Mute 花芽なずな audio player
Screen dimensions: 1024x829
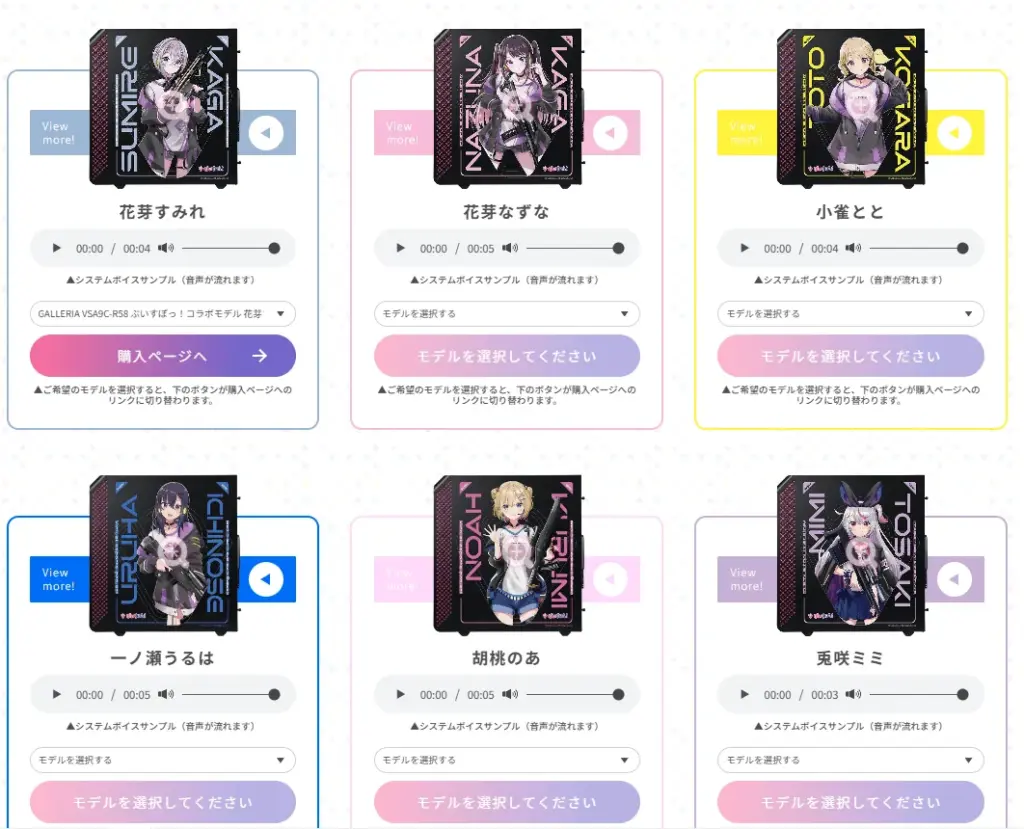[510, 248]
